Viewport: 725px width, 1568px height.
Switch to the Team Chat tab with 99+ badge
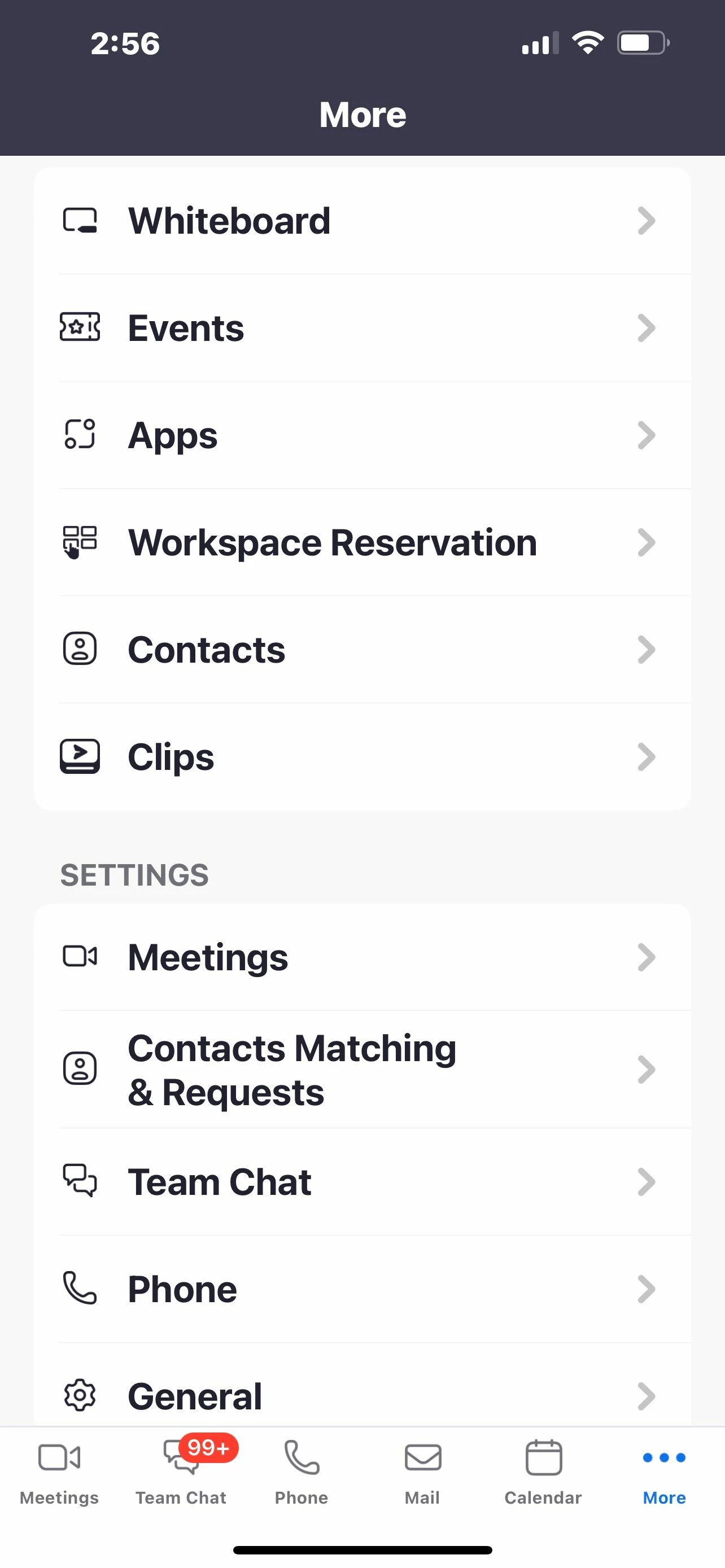[181, 1470]
